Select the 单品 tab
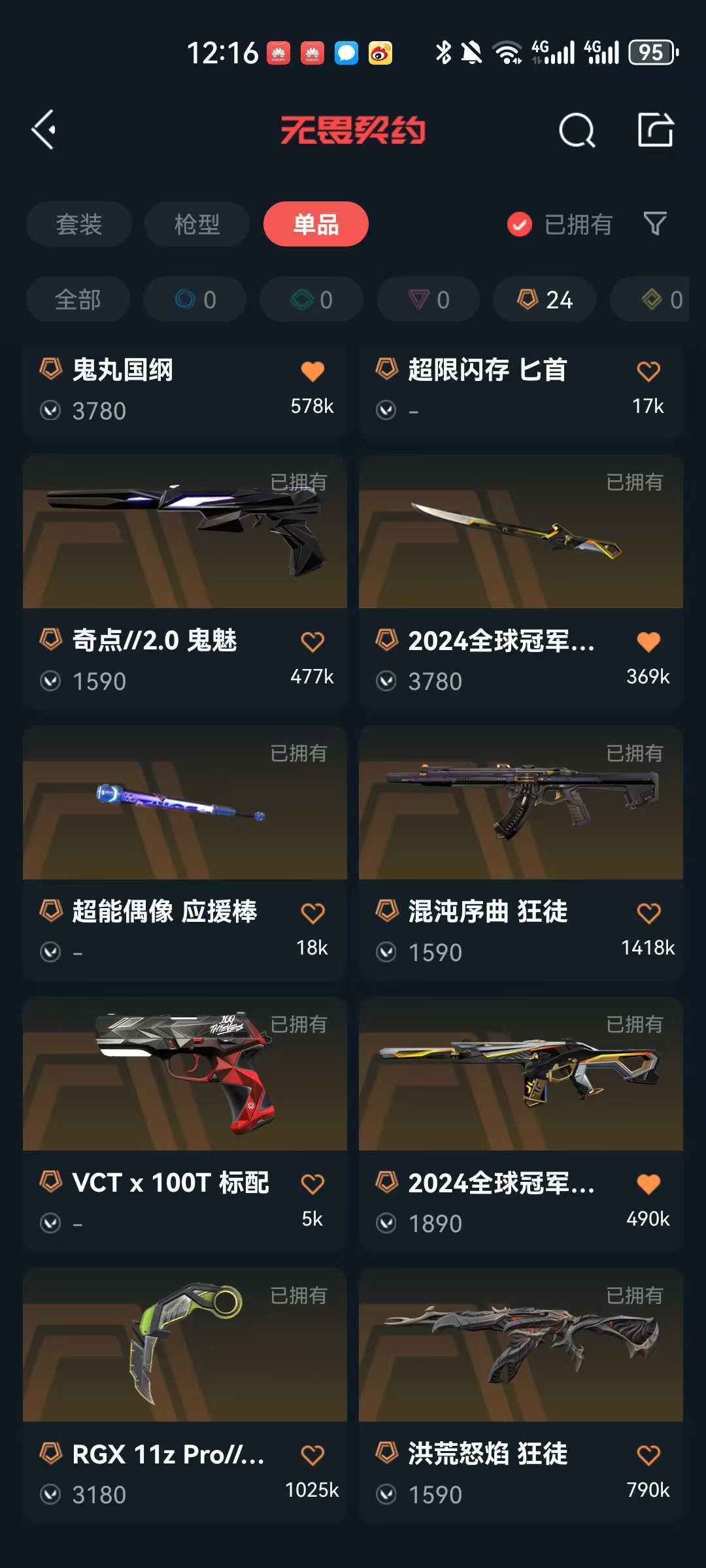Screen dimensions: 706x1568 pos(316,224)
